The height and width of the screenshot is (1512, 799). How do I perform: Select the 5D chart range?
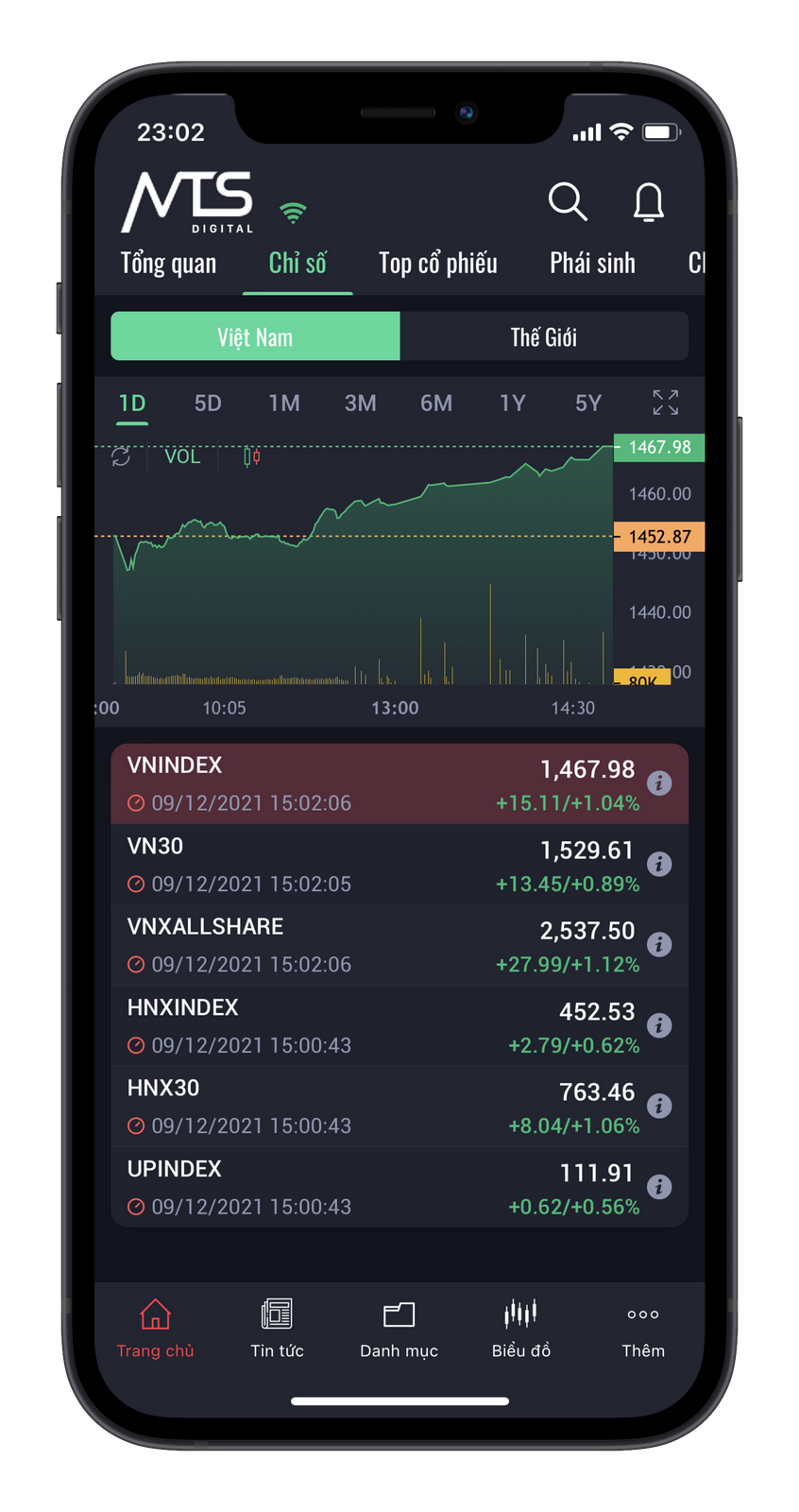[x=208, y=404]
